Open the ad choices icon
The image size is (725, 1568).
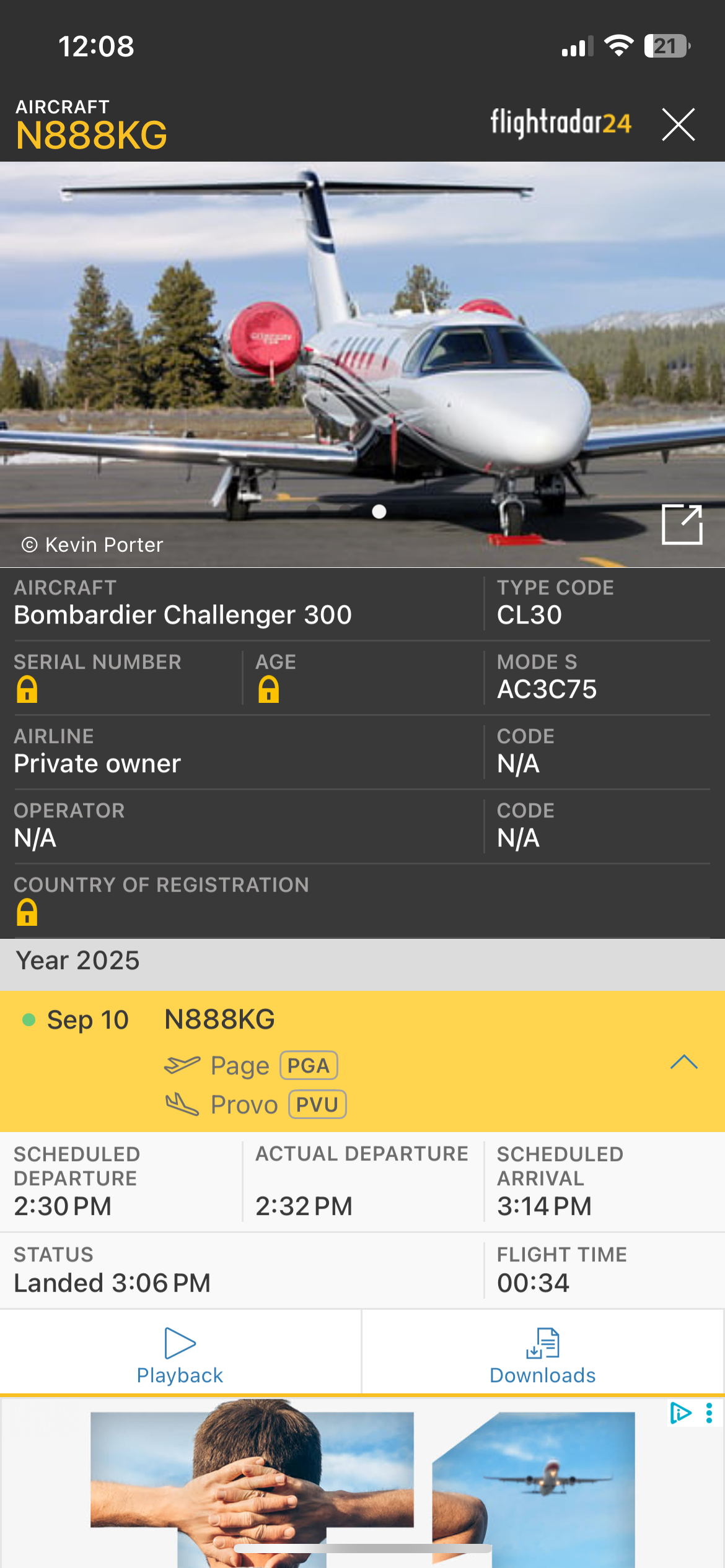tap(680, 1413)
